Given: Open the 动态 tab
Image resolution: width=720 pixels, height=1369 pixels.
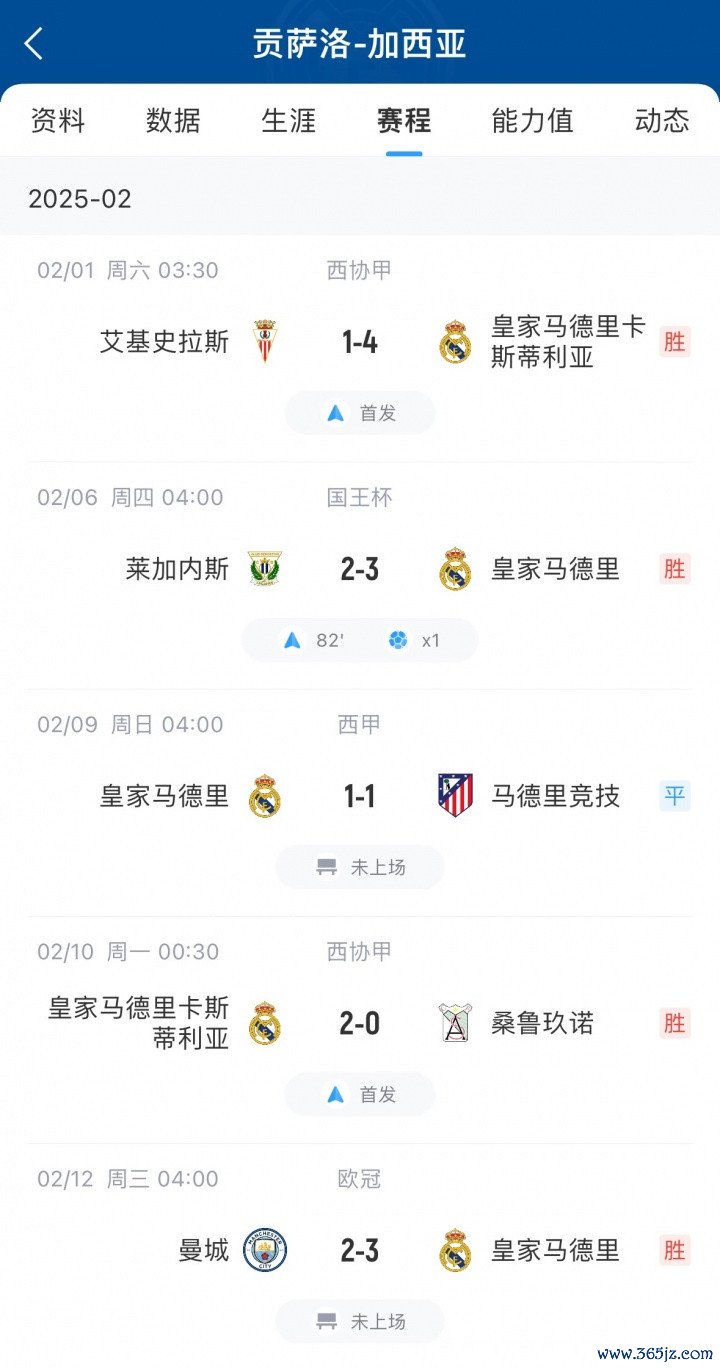Looking at the screenshot, I should [x=662, y=121].
